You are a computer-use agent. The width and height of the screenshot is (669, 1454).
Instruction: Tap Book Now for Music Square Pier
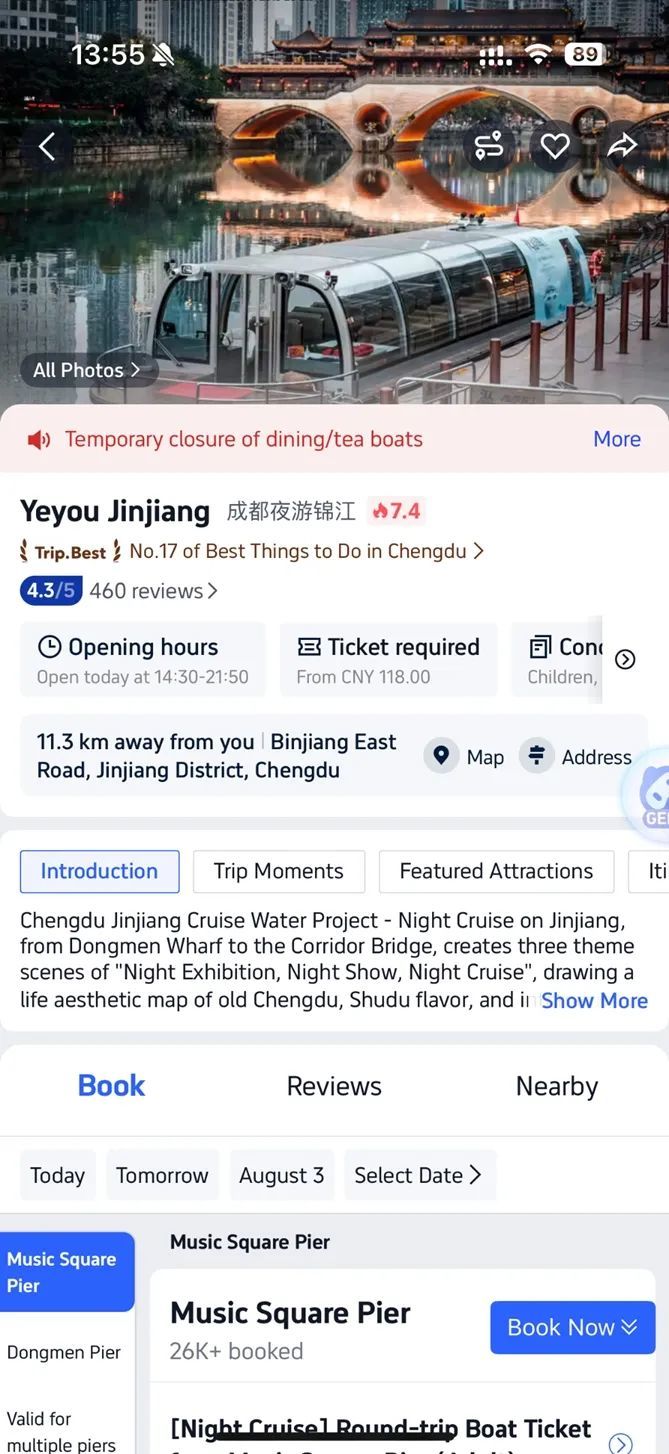pyautogui.click(x=572, y=1327)
